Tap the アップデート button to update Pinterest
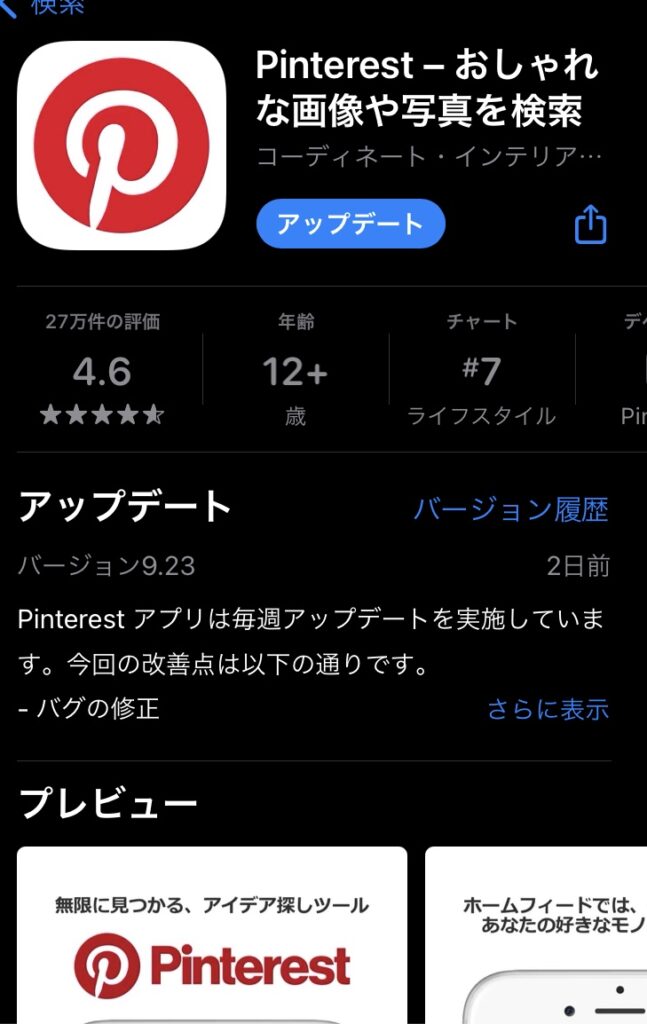 point(350,223)
